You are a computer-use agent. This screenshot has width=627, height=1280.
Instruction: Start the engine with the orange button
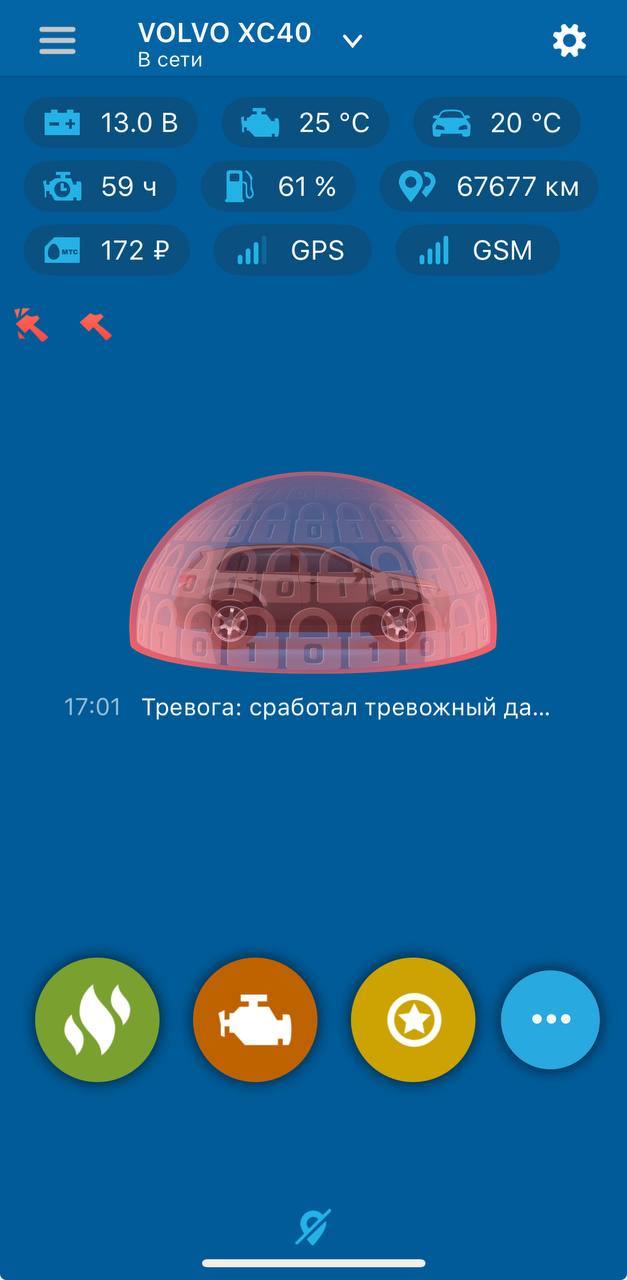(255, 1020)
